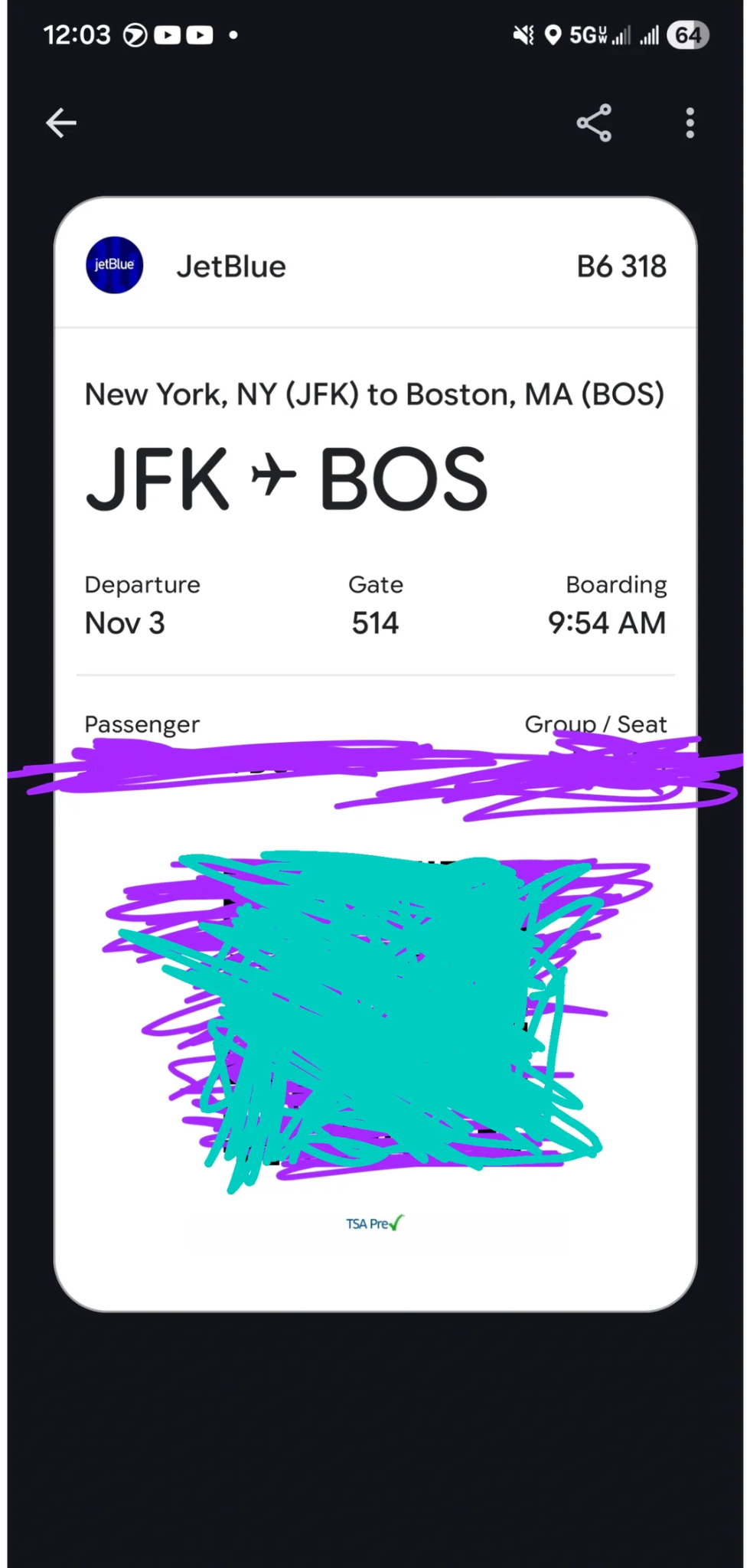This screenshot has width=750, height=1568.
Task: Open the three-dot overflow menu
Action: [690, 122]
